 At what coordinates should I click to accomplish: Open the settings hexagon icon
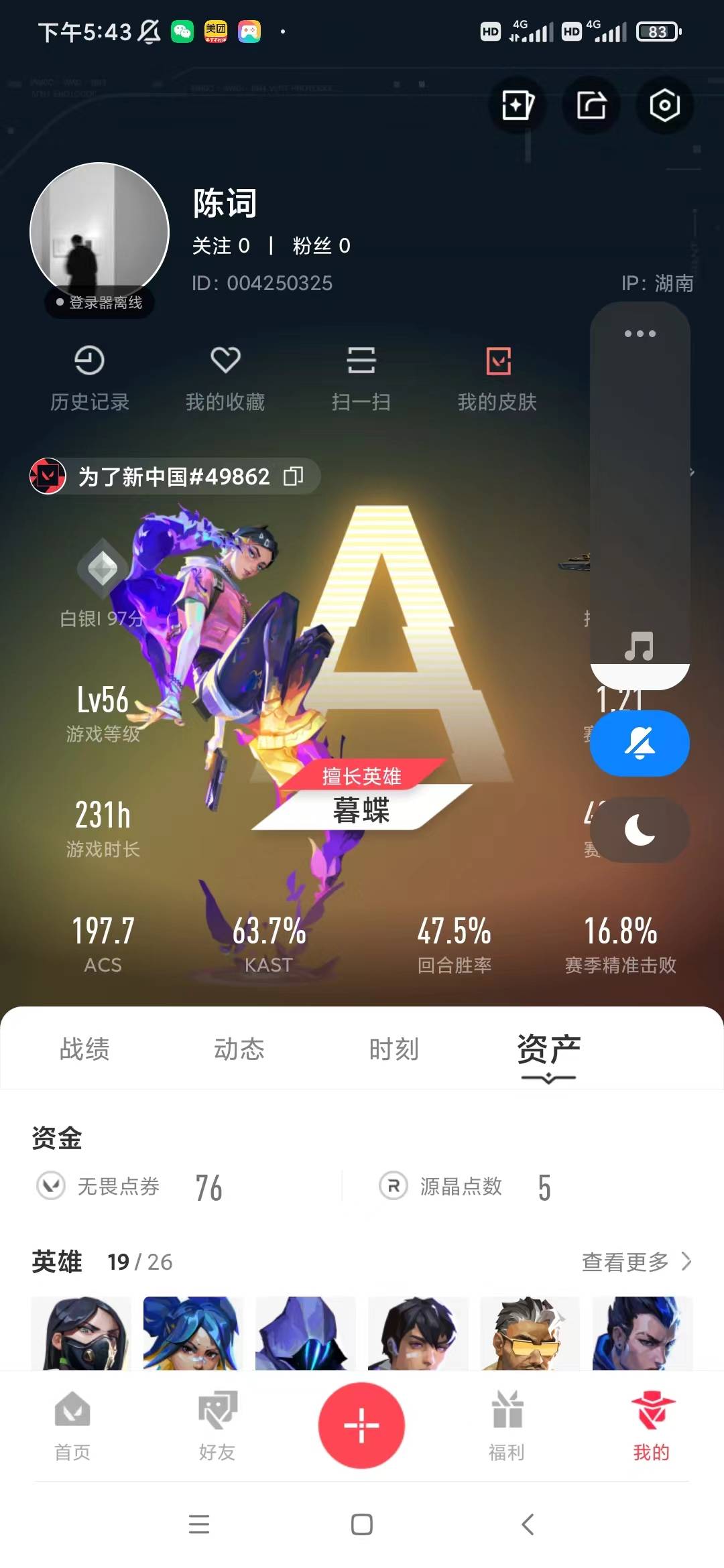pos(664,105)
